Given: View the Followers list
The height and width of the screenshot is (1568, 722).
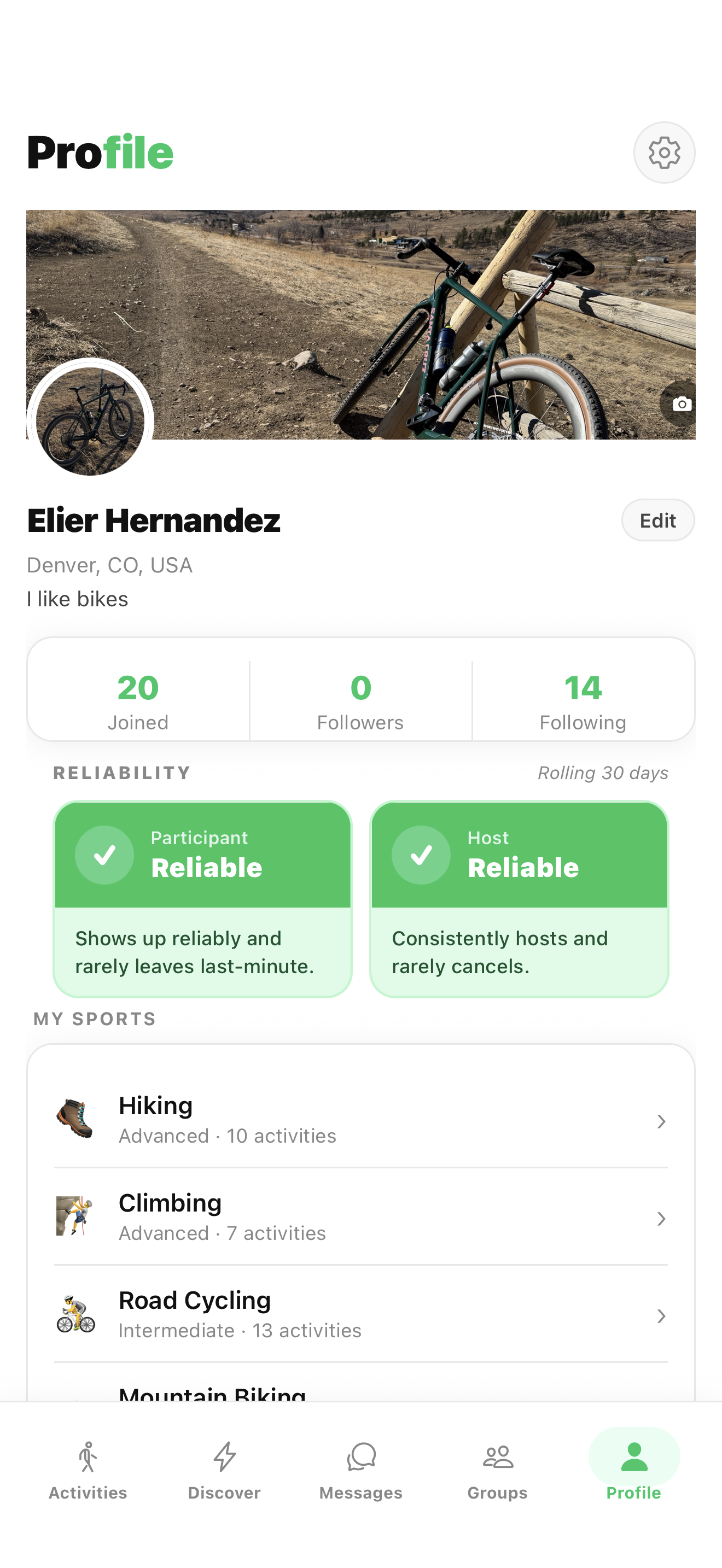Looking at the screenshot, I should click(360, 700).
